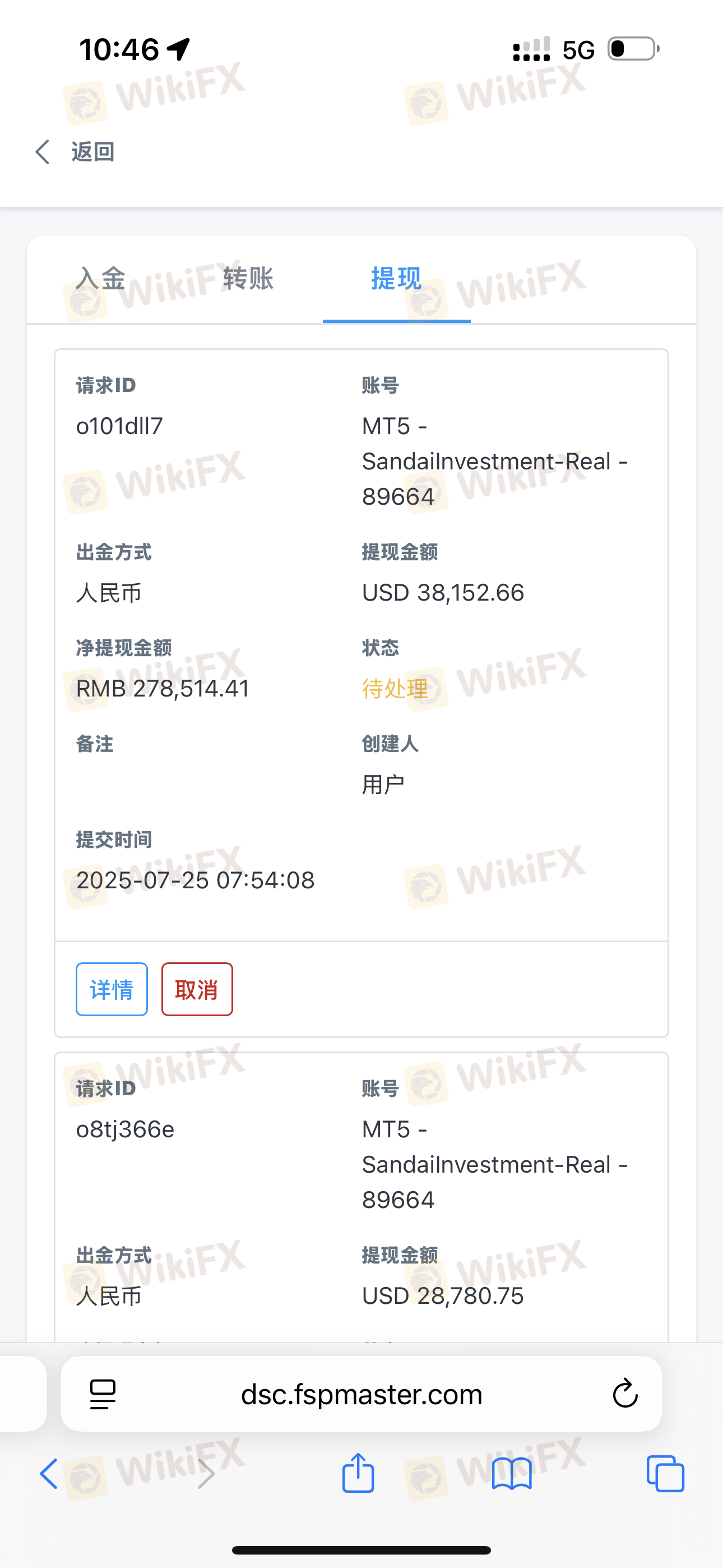Go back with the 返回 button
The height and width of the screenshot is (1568, 723).
74,151
